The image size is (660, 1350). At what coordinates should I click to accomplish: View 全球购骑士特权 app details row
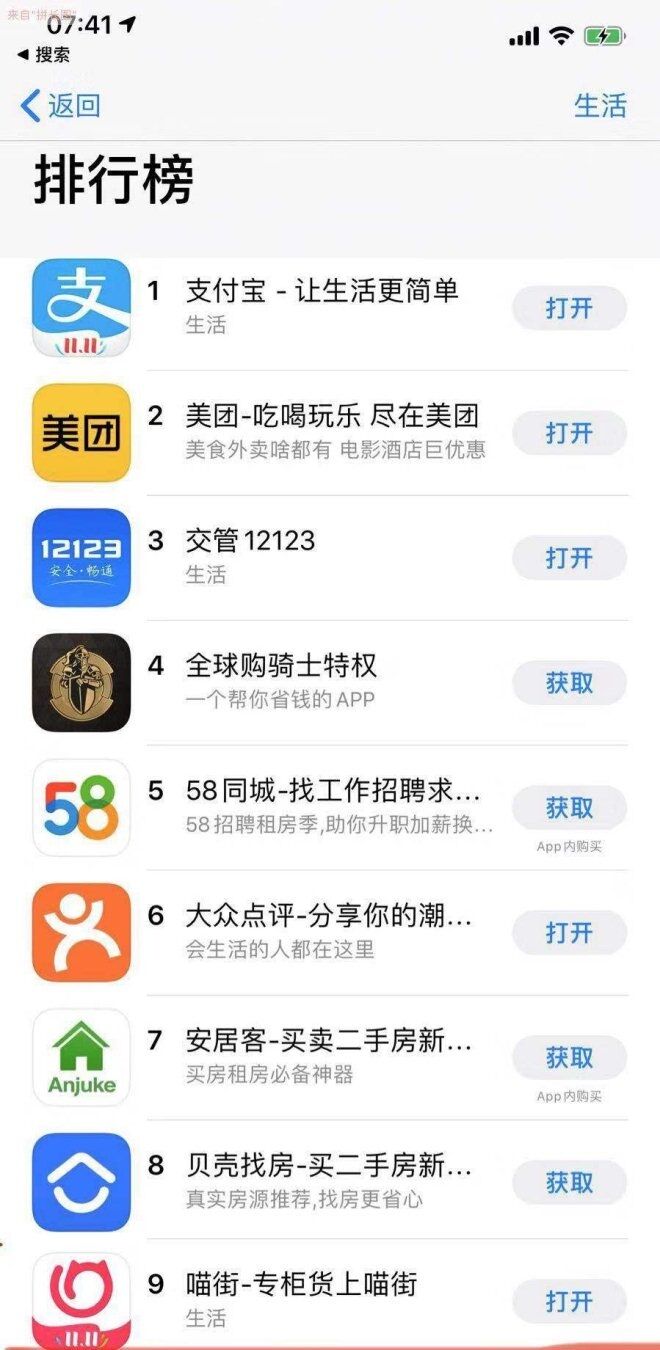point(330,683)
